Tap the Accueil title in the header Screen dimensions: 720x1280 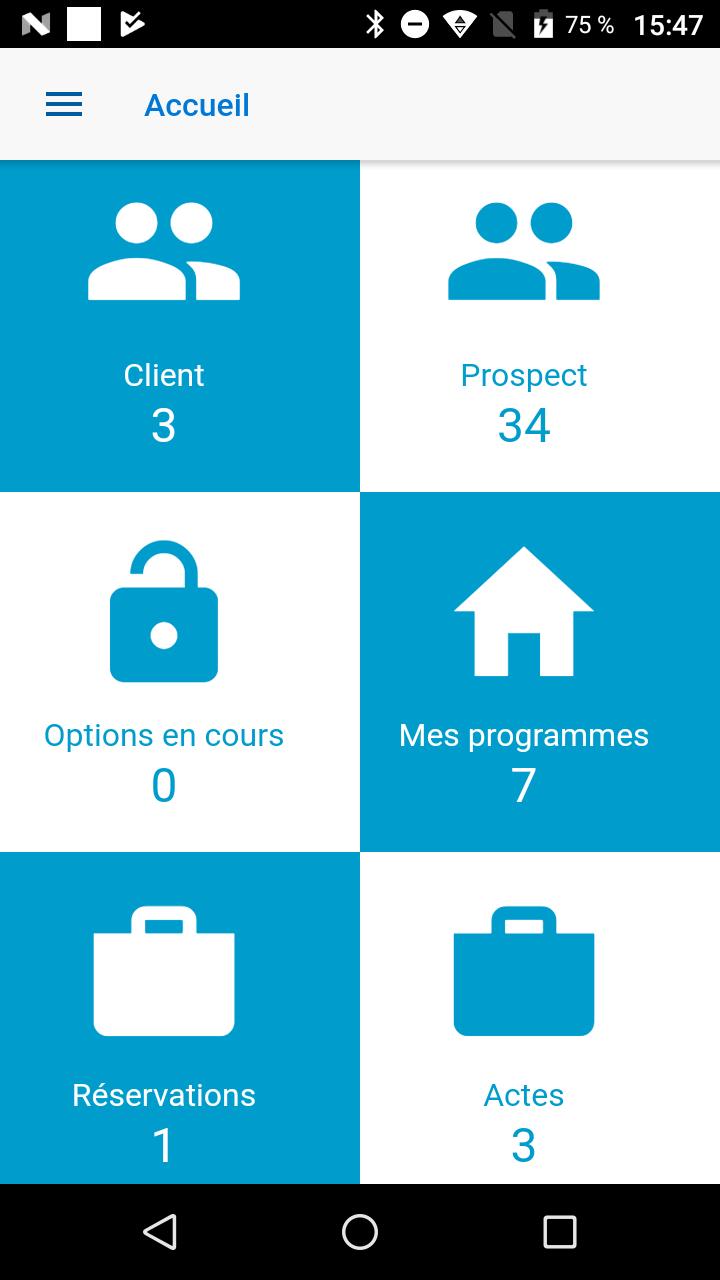click(197, 104)
